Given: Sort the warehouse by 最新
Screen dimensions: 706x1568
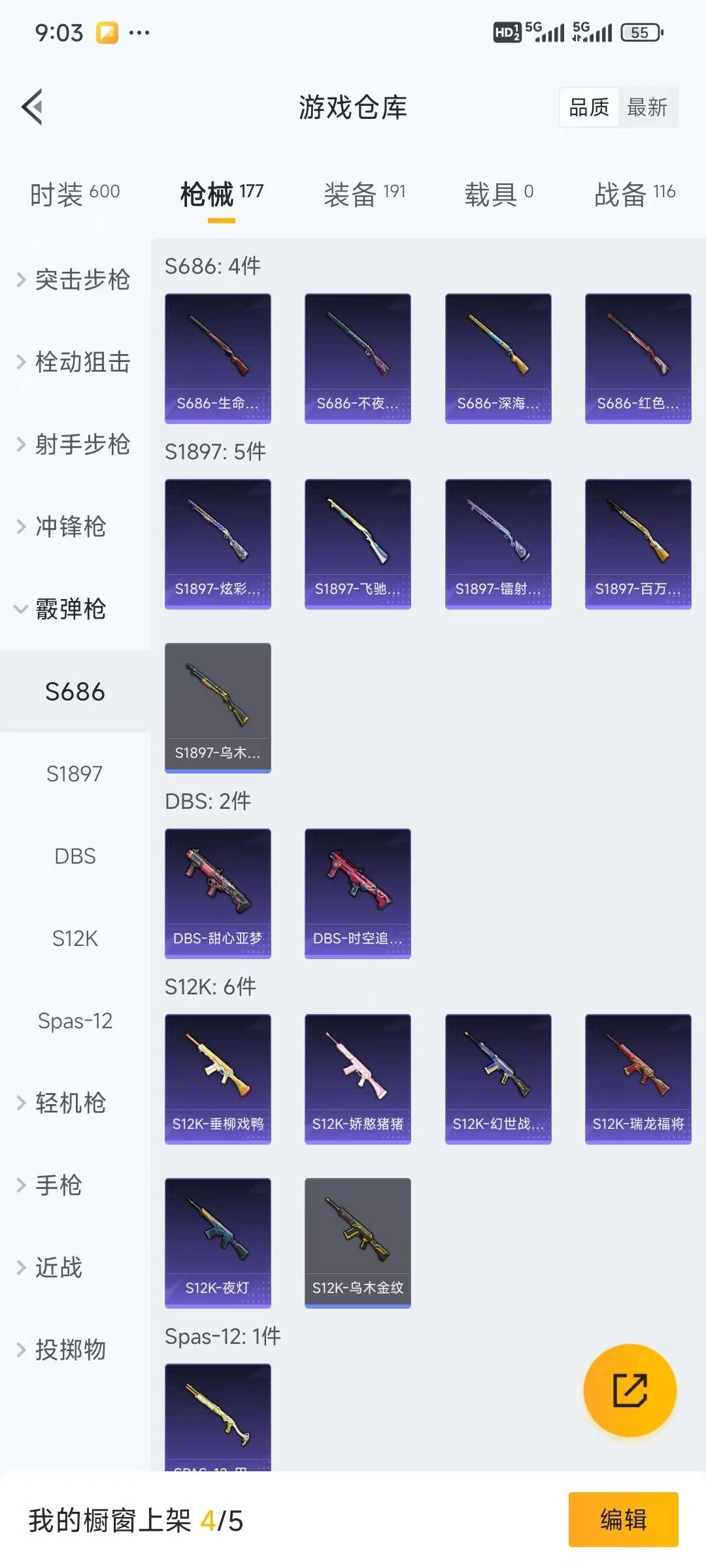Looking at the screenshot, I should tap(647, 107).
